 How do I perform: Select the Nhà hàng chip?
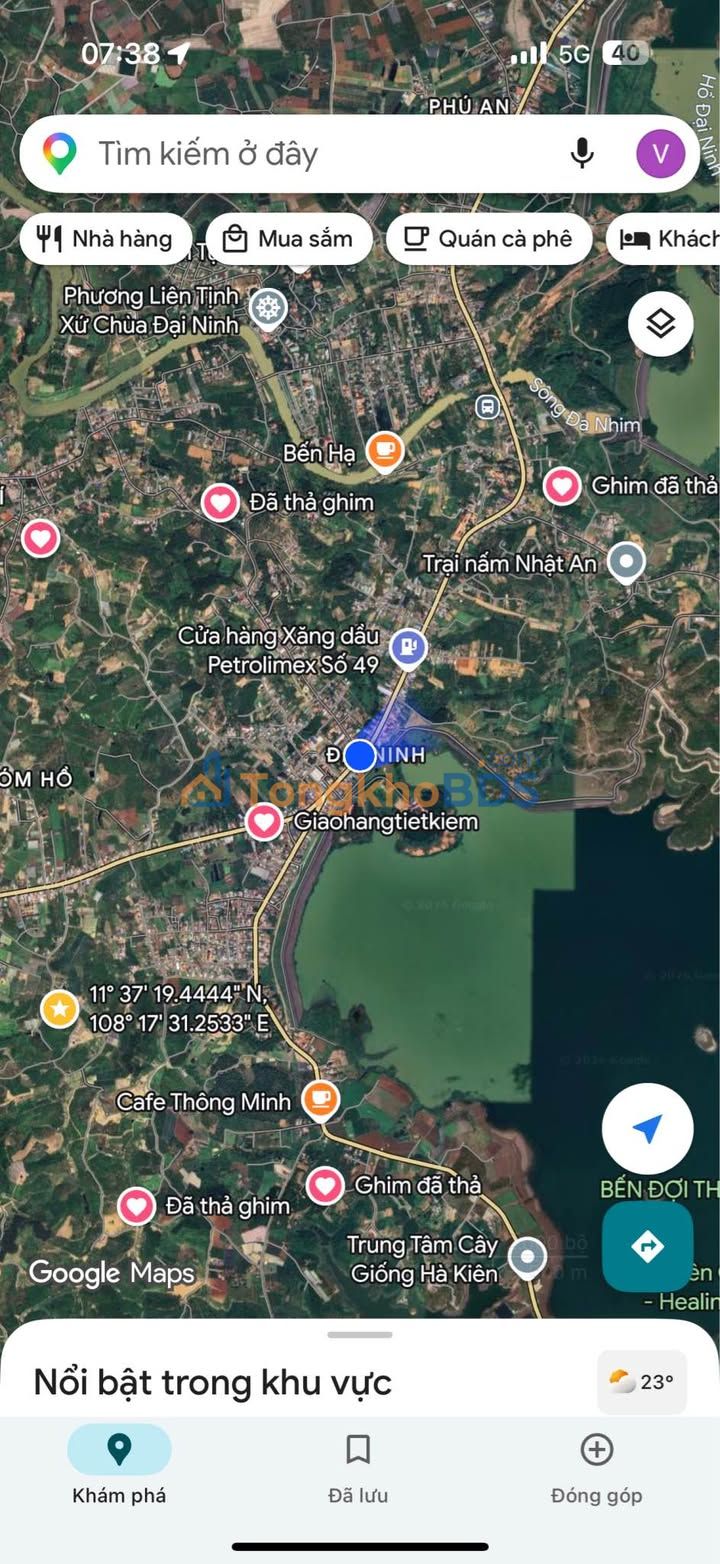pos(105,239)
